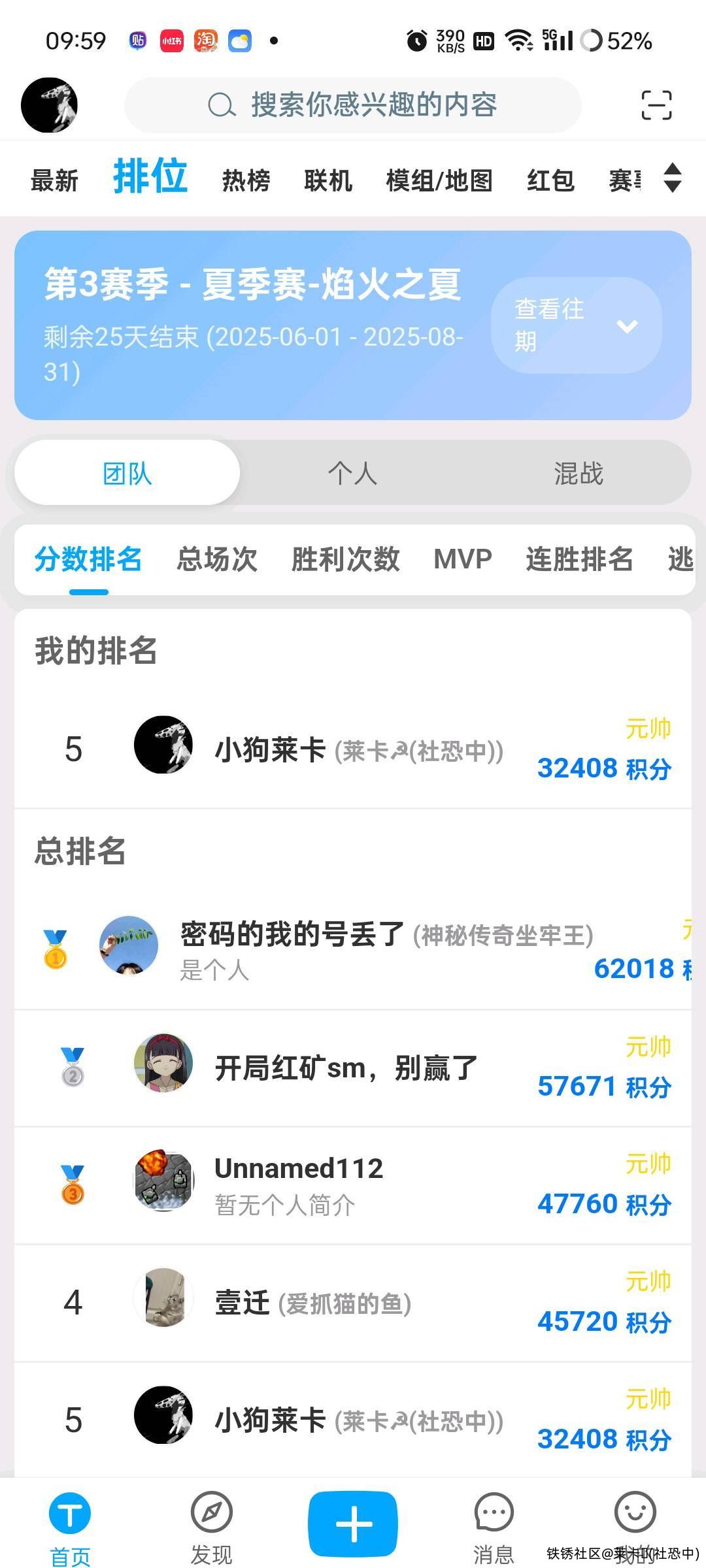Screen dimensions: 706x1568
Task: Switch to the 热榜 tab
Action: click(x=246, y=180)
